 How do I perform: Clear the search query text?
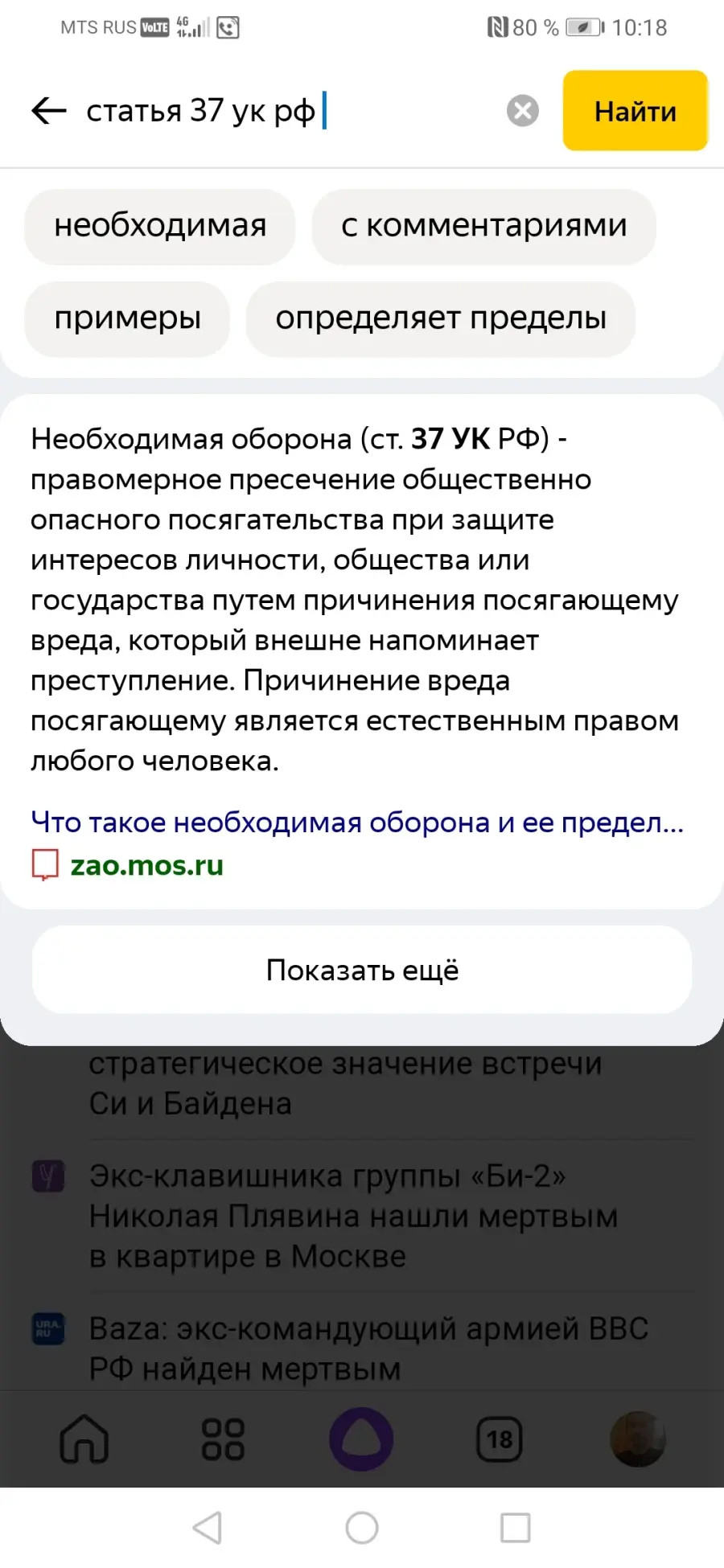523,111
